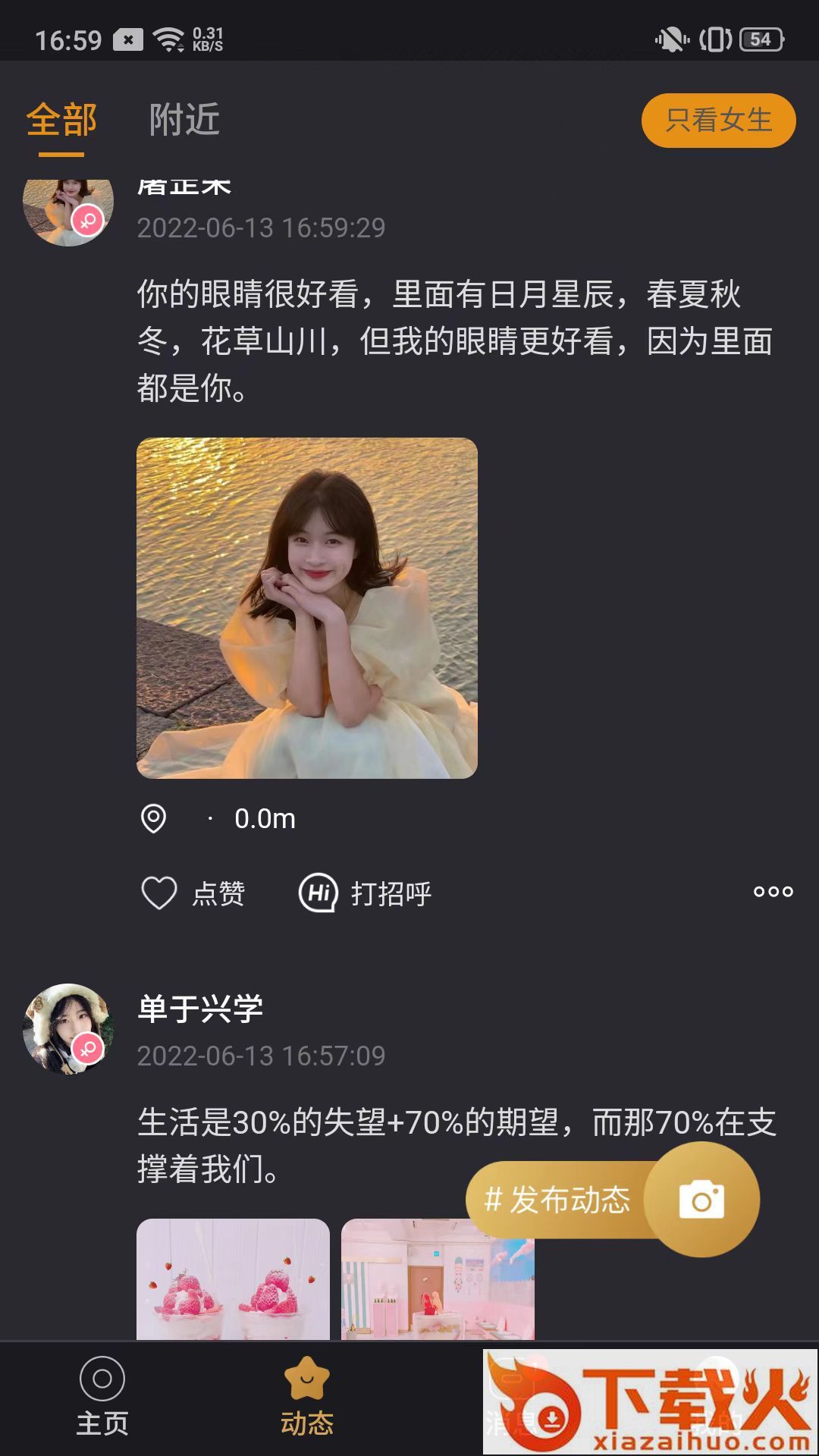Go to the 主页 tab
Screen dimensions: 819x1456
tap(102, 1397)
